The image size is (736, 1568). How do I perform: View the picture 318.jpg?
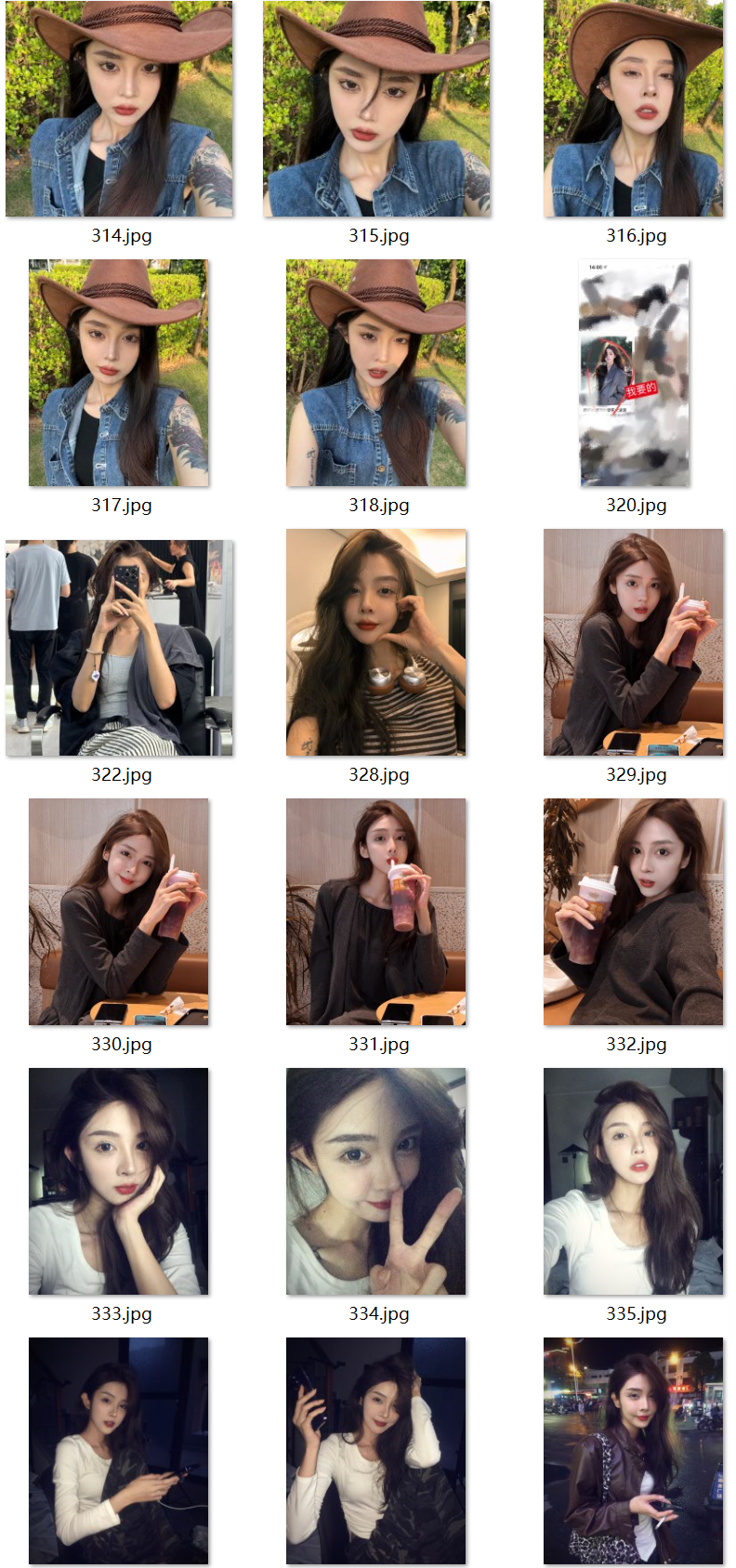[376, 373]
